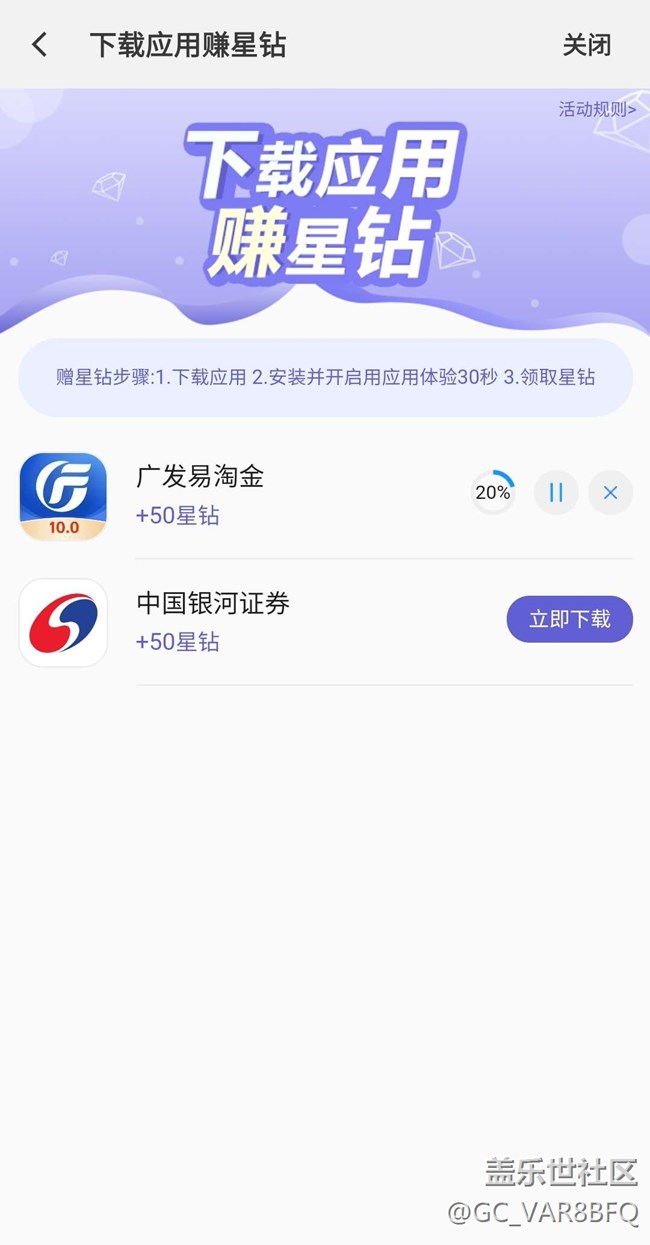The image size is (650, 1245).
Task: Open the 活动规则 activity rules link
Action: point(596,109)
